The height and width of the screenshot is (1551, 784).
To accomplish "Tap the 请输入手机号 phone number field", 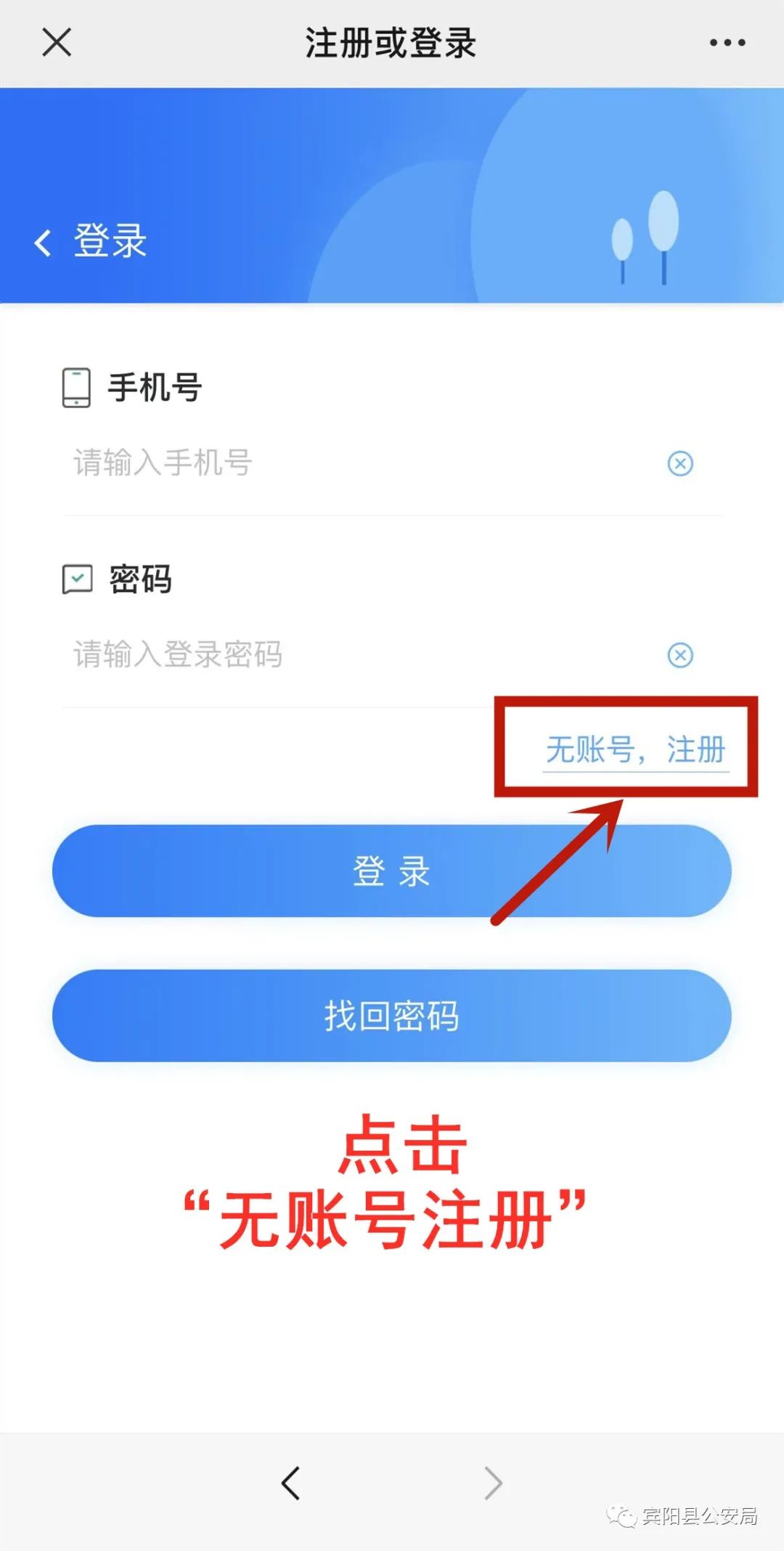I will tap(363, 463).
